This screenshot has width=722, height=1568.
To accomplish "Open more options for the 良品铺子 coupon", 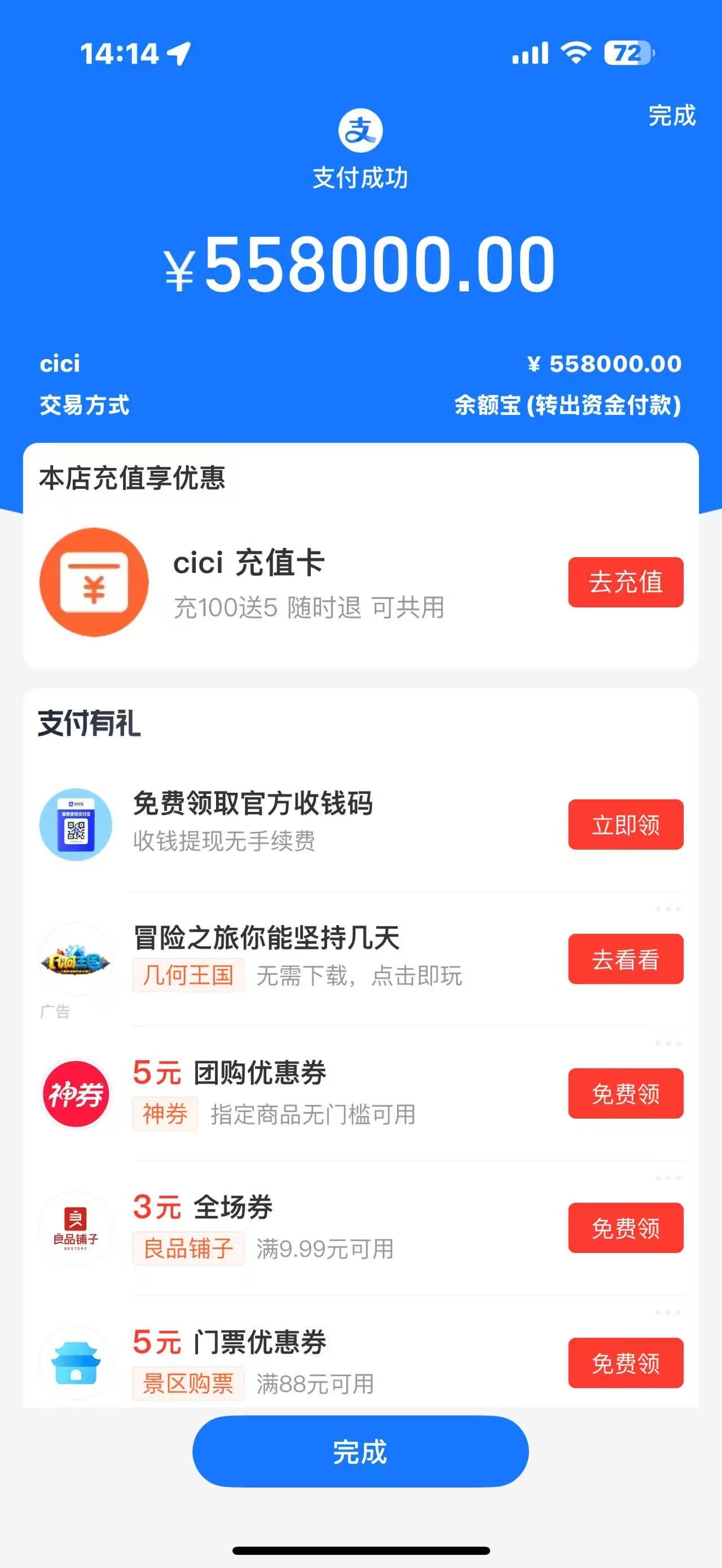I will pyautogui.click(x=668, y=1178).
